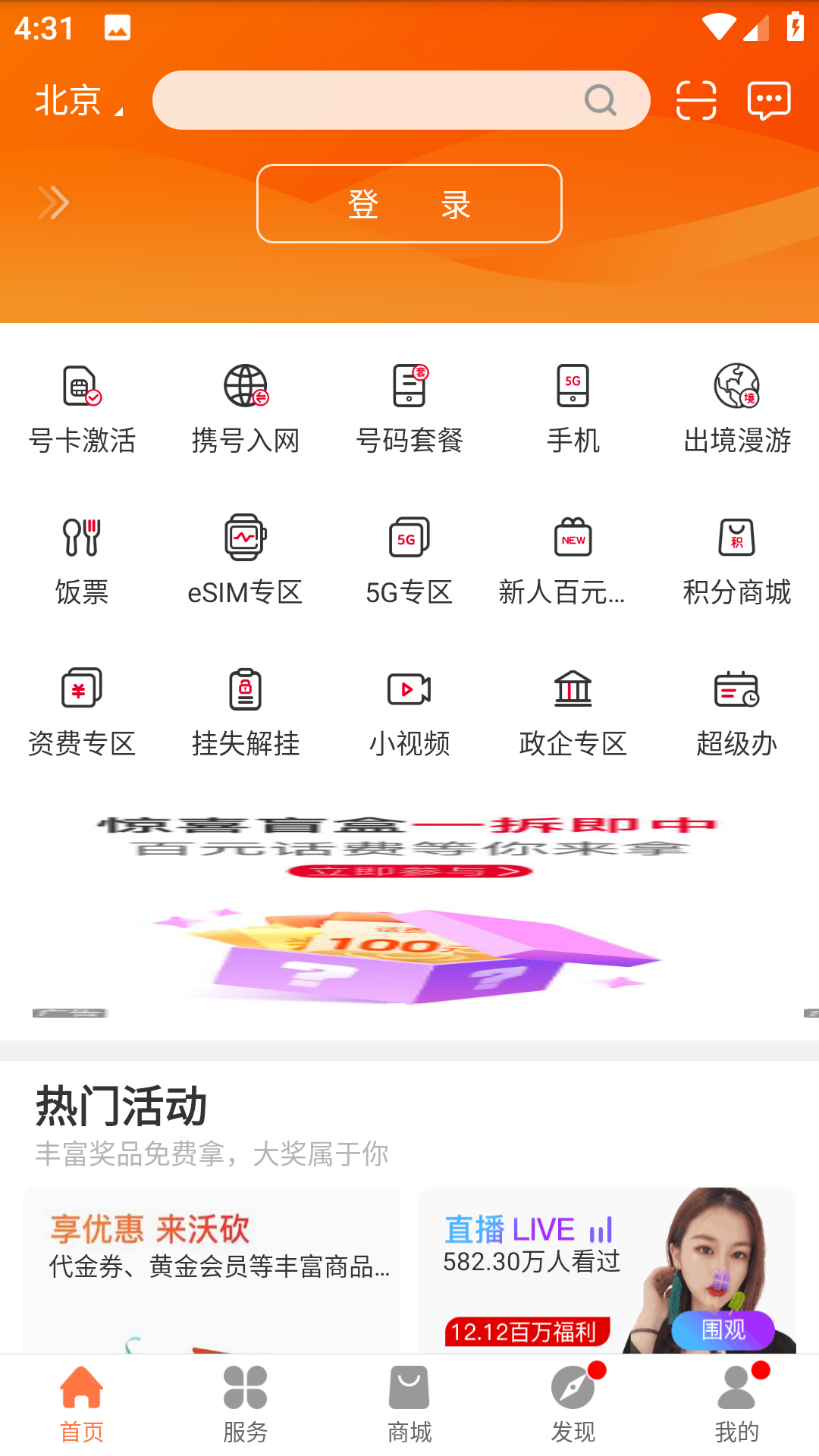Viewport: 819px width, 1456px height.
Task: Click the double chevron expander below search
Action: pyautogui.click(x=53, y=202)
